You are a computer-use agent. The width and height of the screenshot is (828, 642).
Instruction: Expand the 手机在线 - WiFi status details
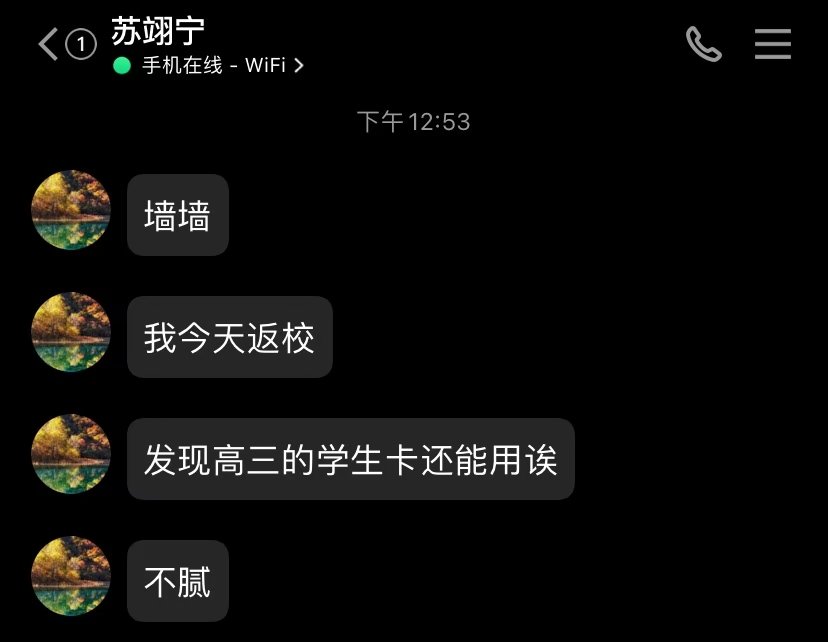tap(210, 66)
